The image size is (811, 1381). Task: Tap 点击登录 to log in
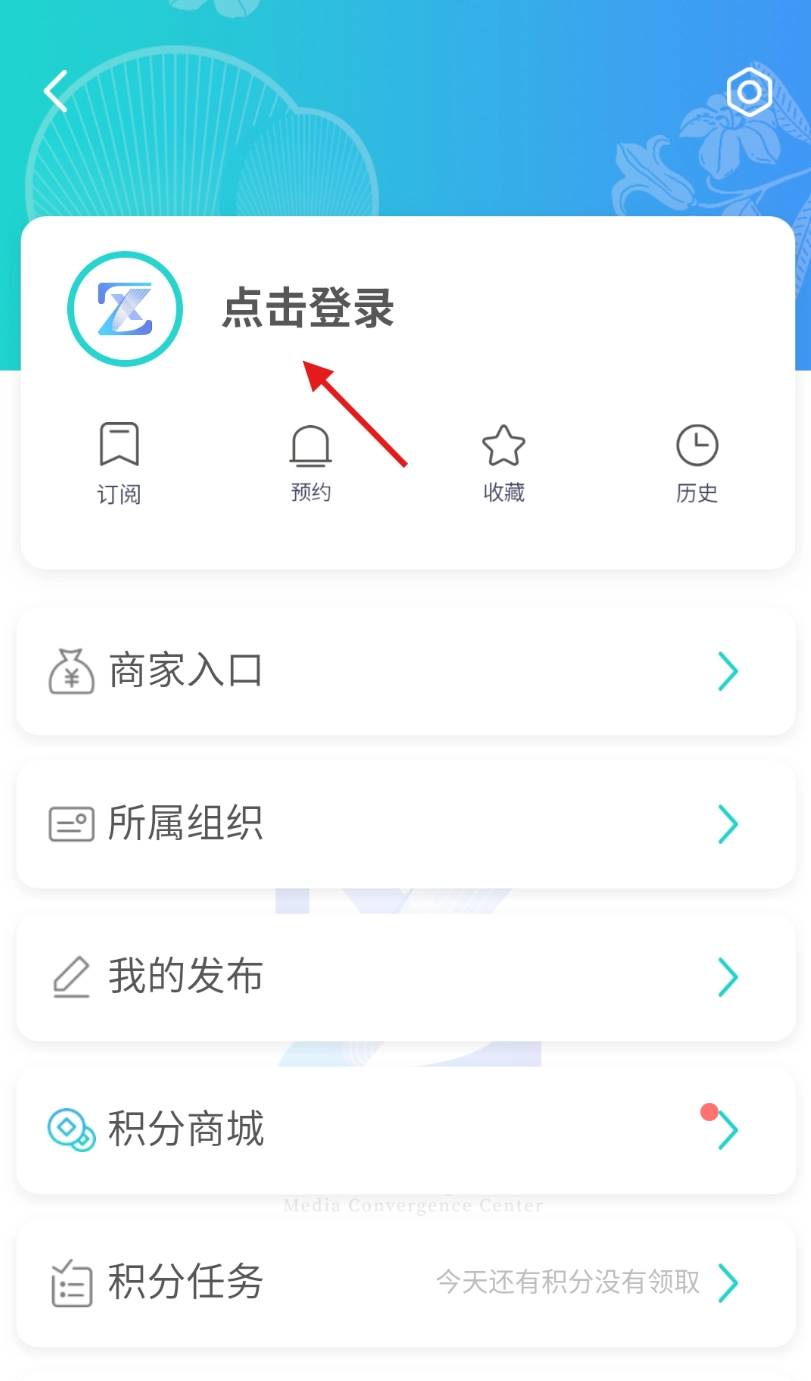coord(308,309)
